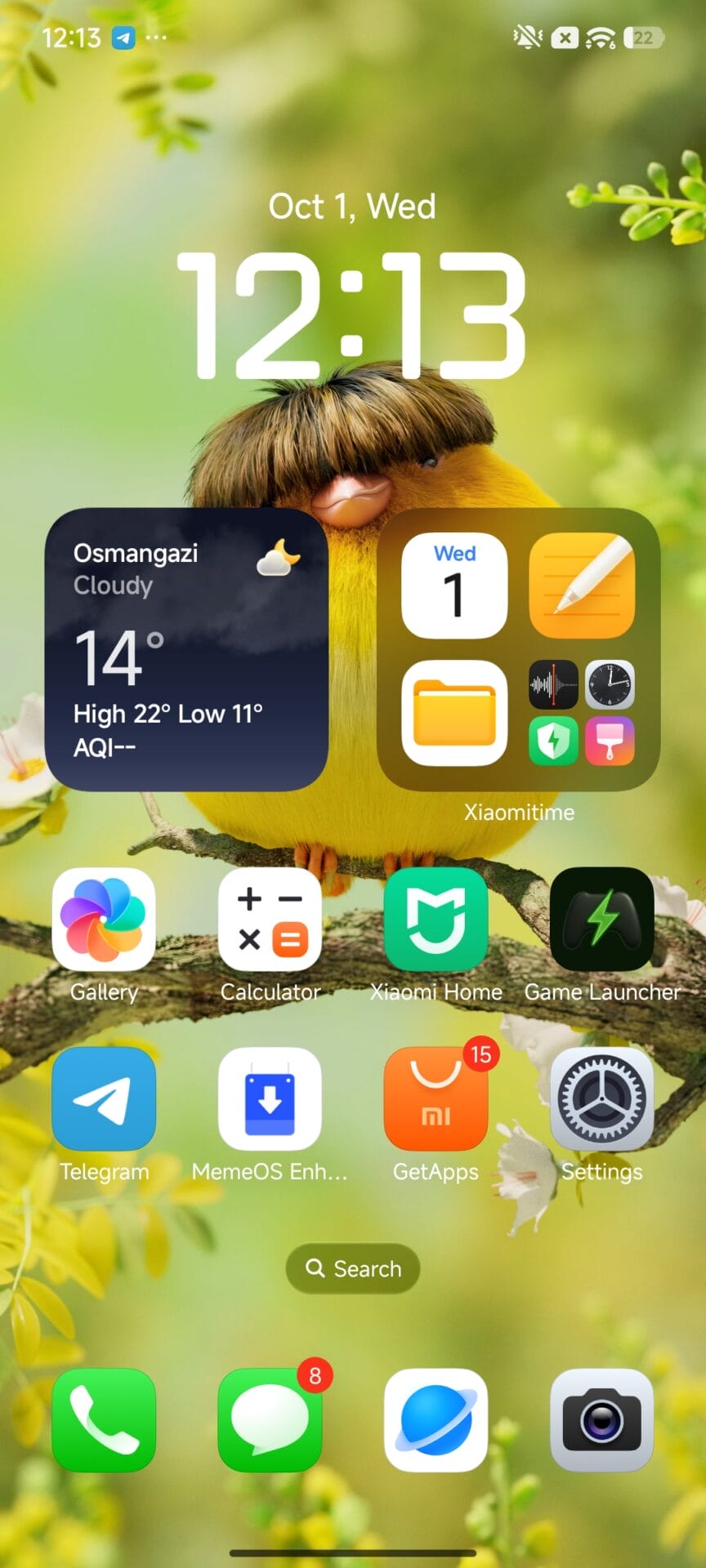Open the Phone dialer in dock
Viewport: 706px width, 1568px height.
[104, 1420]
